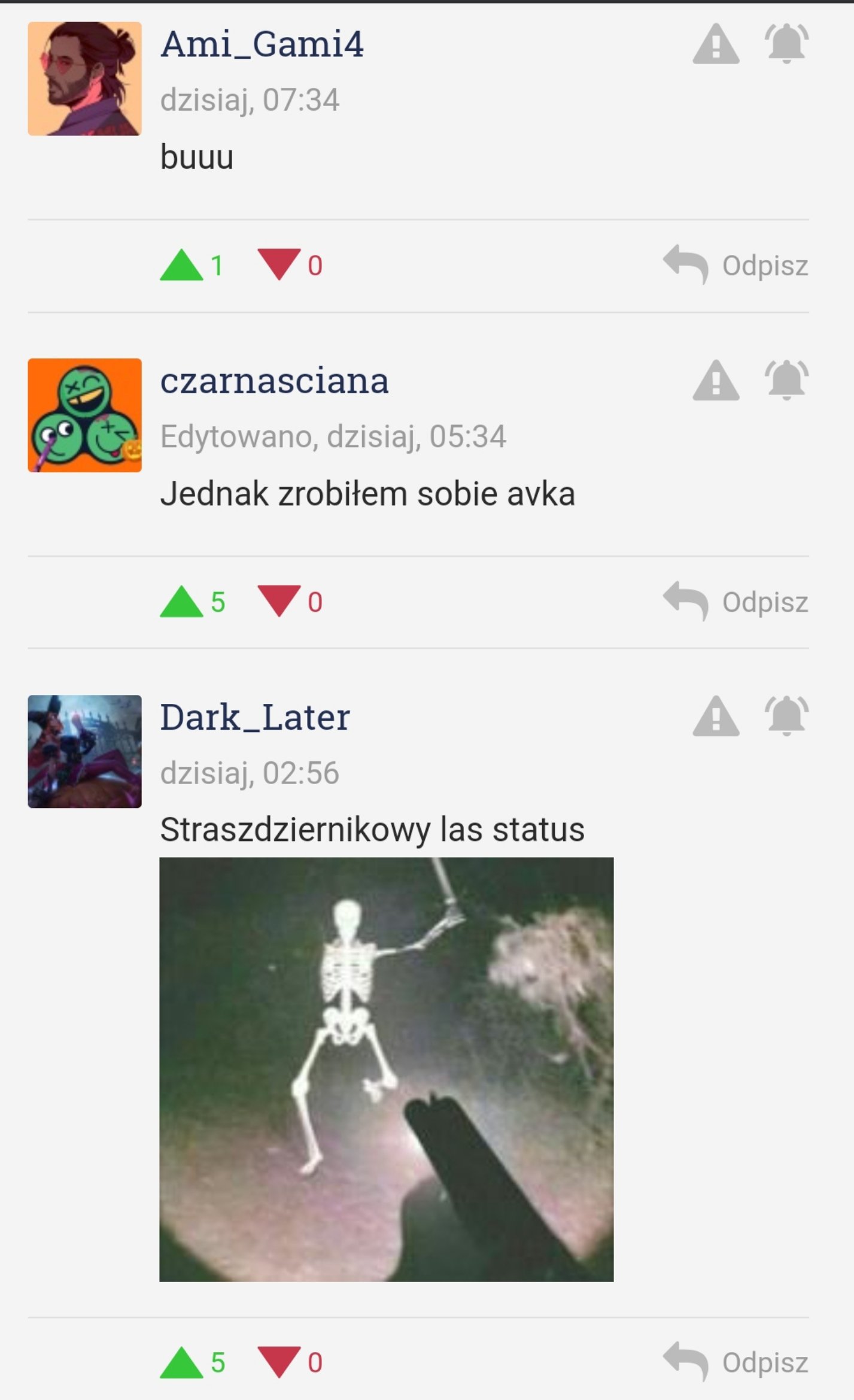Report Ami_Gami4's comment via warning icon
The height and width of the screenshot is (1400, 854).
(716, 44)
